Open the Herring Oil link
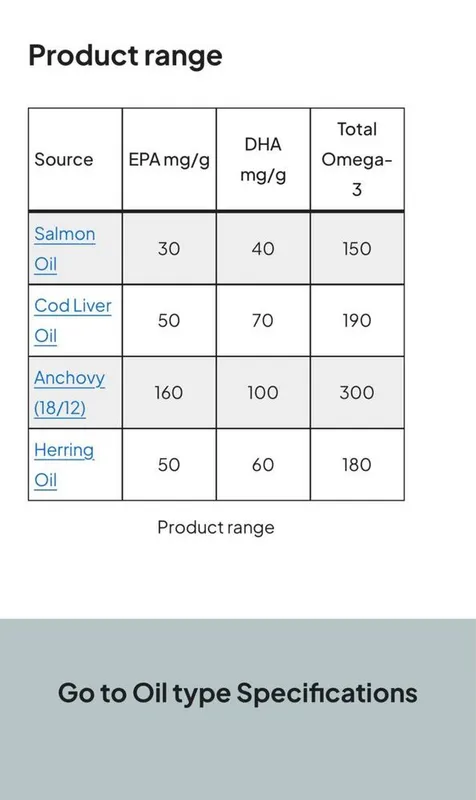The width and height of the screenshot is (476, 800). [x=64, y=465]
